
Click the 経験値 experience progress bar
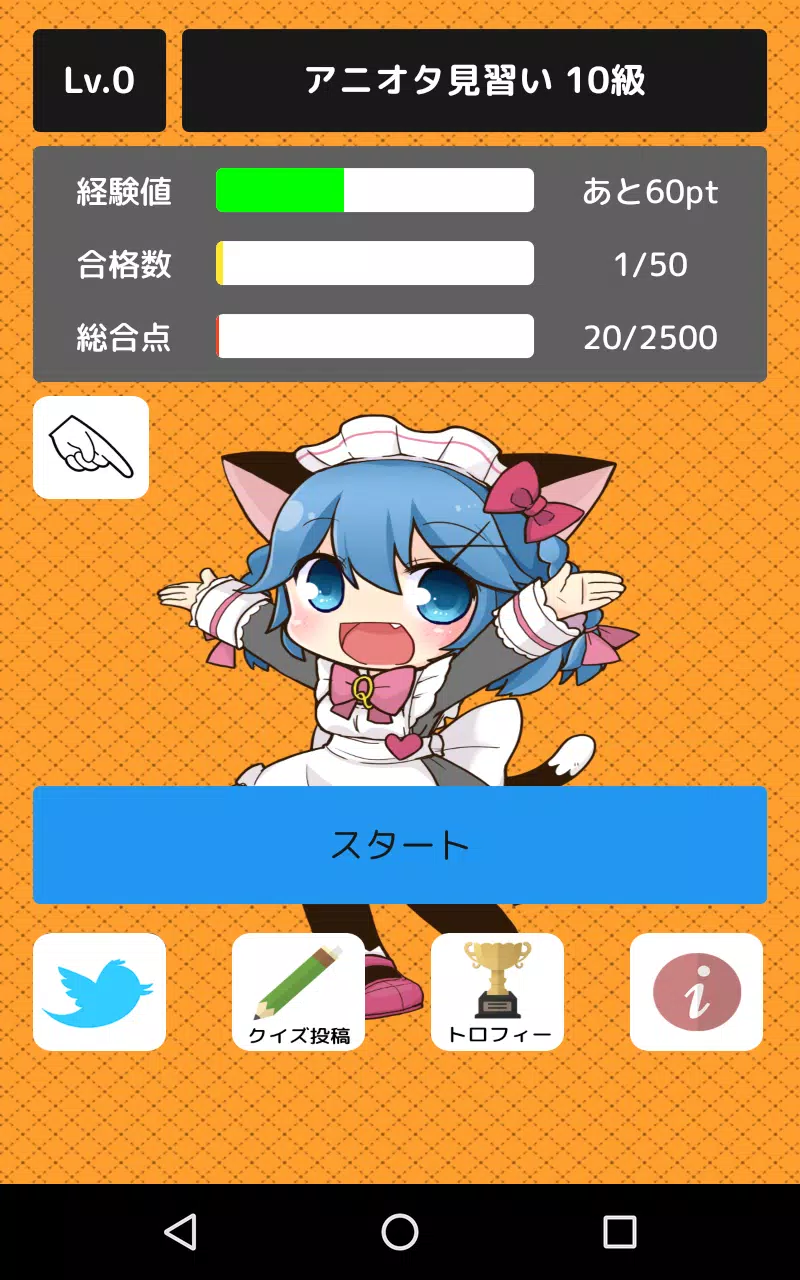375,190
